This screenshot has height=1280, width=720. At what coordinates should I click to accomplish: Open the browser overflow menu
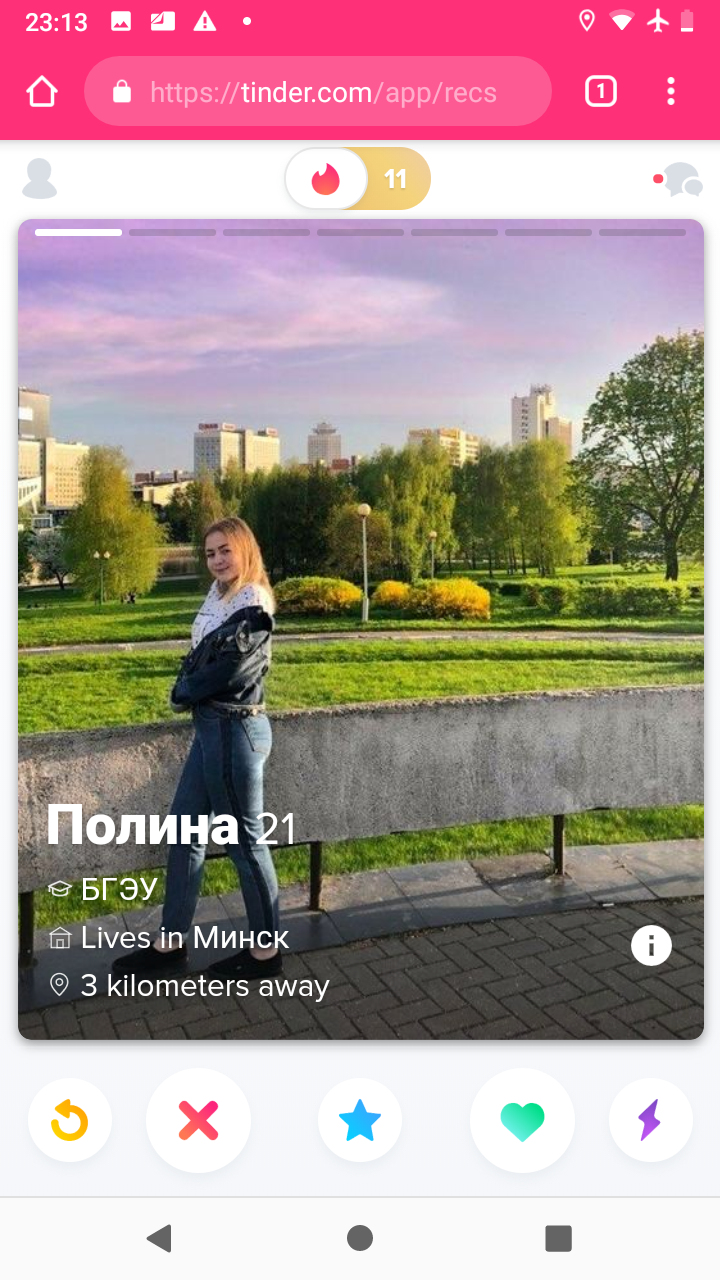click(x=670, y=92)
